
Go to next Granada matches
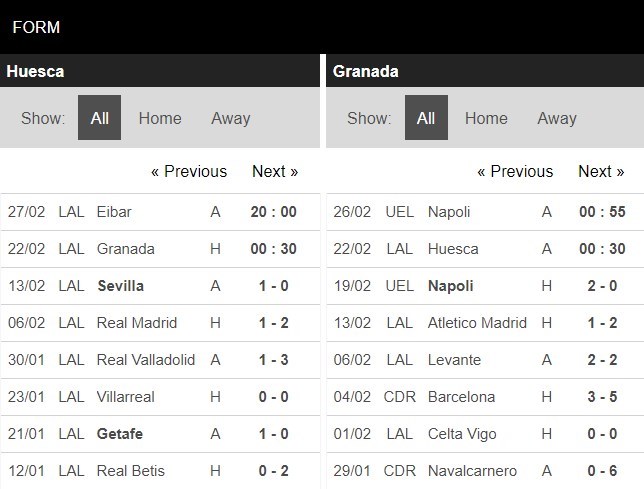pos(601,171)
